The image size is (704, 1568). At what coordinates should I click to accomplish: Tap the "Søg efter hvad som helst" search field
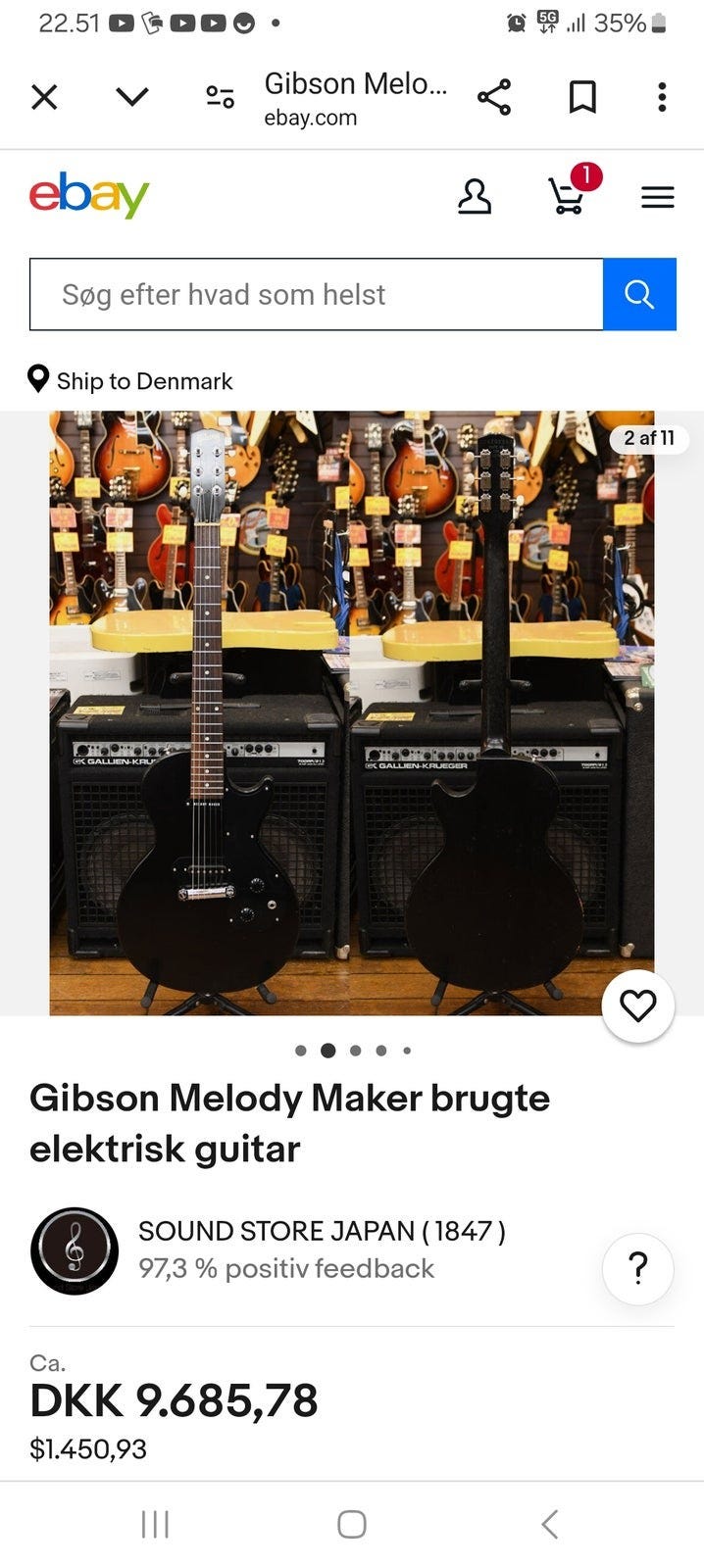(316, 295)
